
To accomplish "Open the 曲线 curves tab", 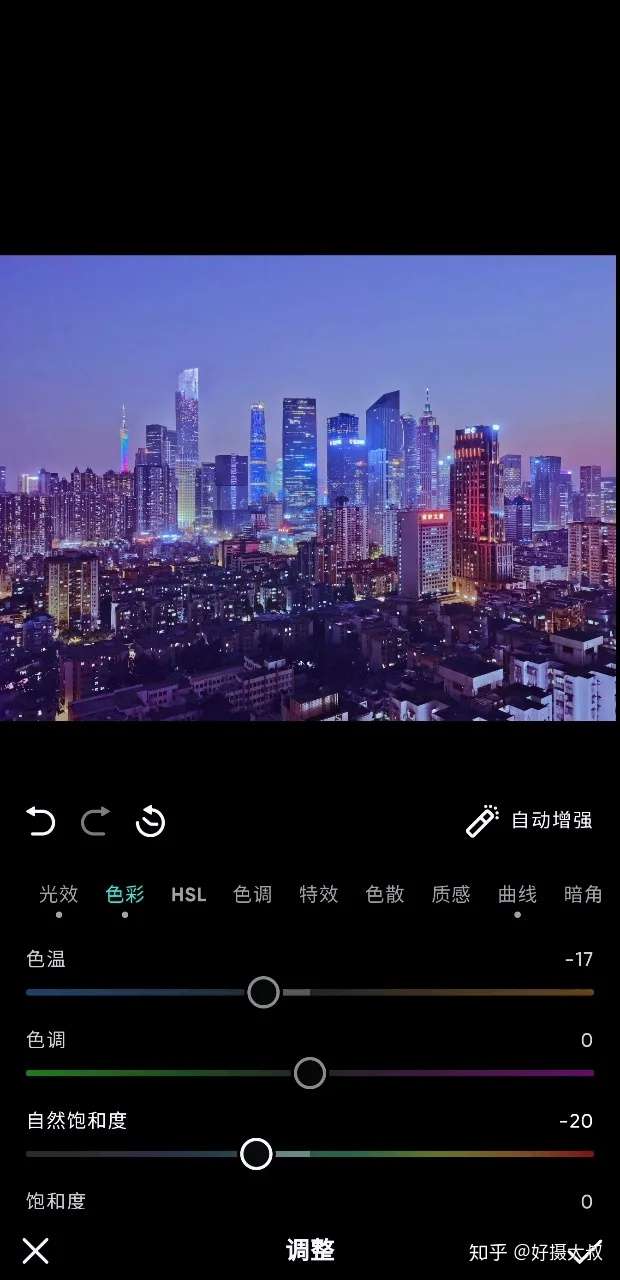I will pyautogui.click(x=517, y=894).
